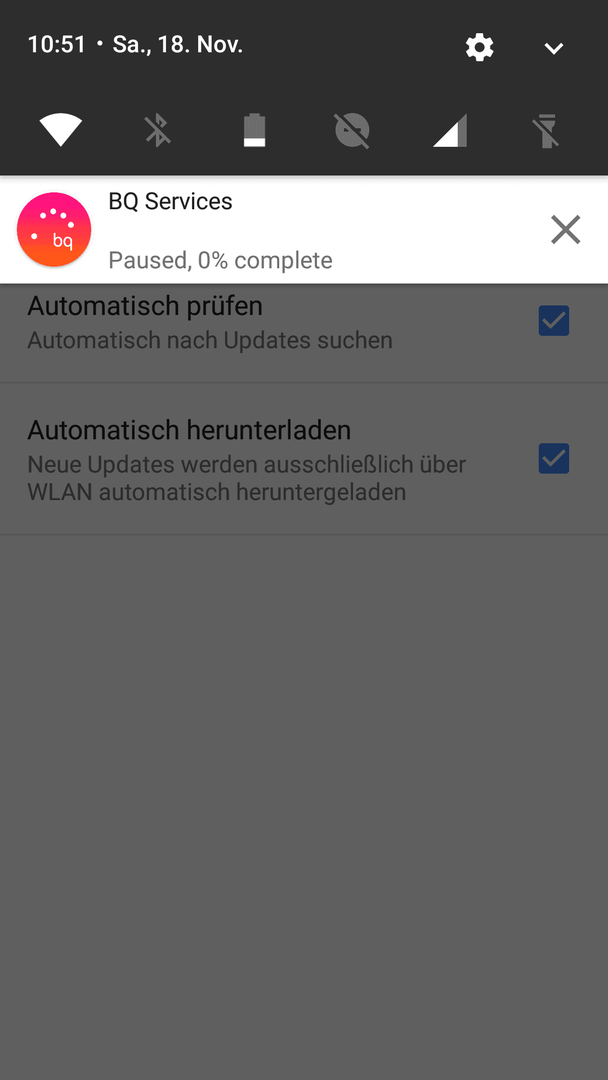608x1080 pixels.
Task: Dismiss the BQ Services notification
Action: pyautogui.click(x=565, y=230)
